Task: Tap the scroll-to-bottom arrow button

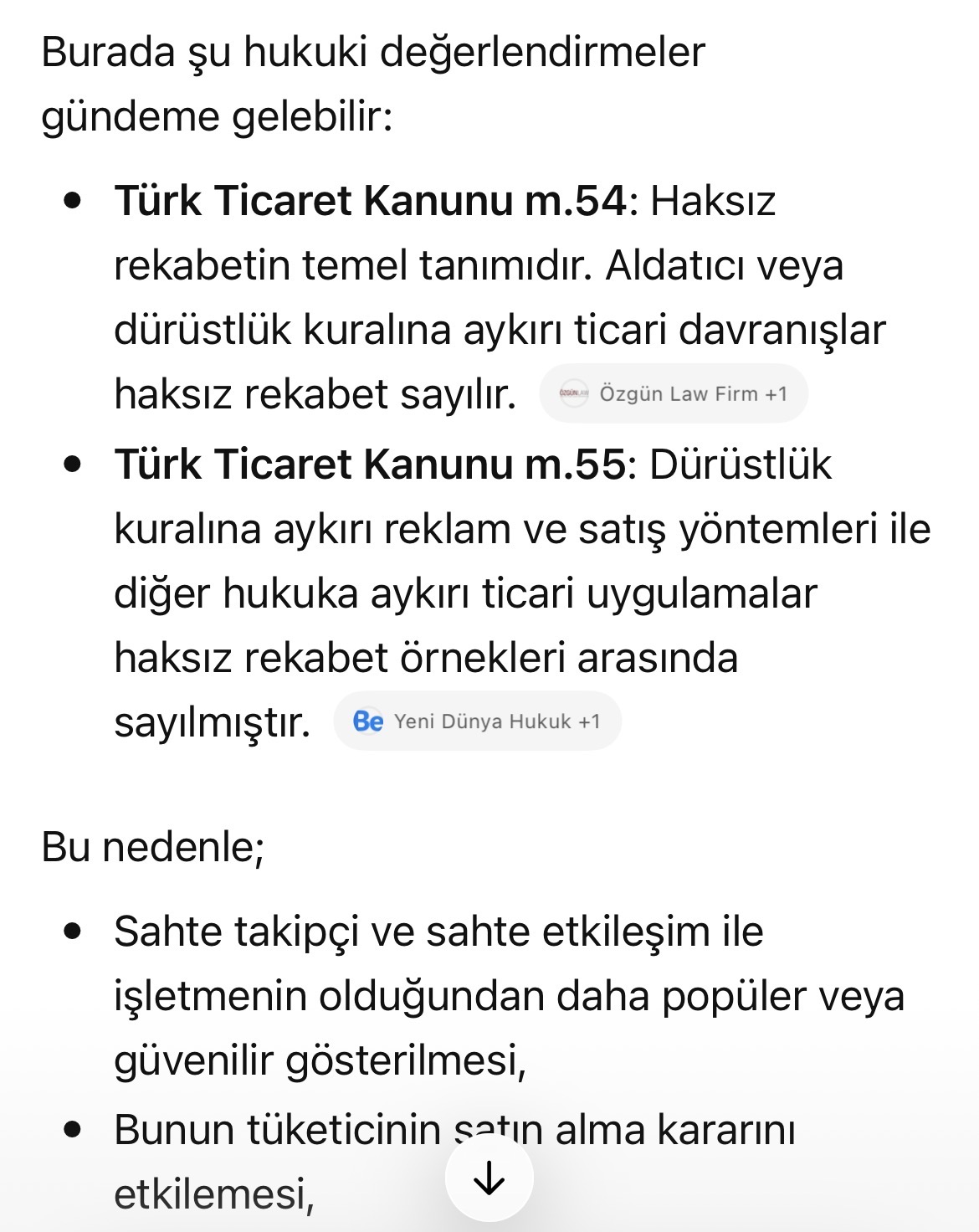Action: 489,1180
